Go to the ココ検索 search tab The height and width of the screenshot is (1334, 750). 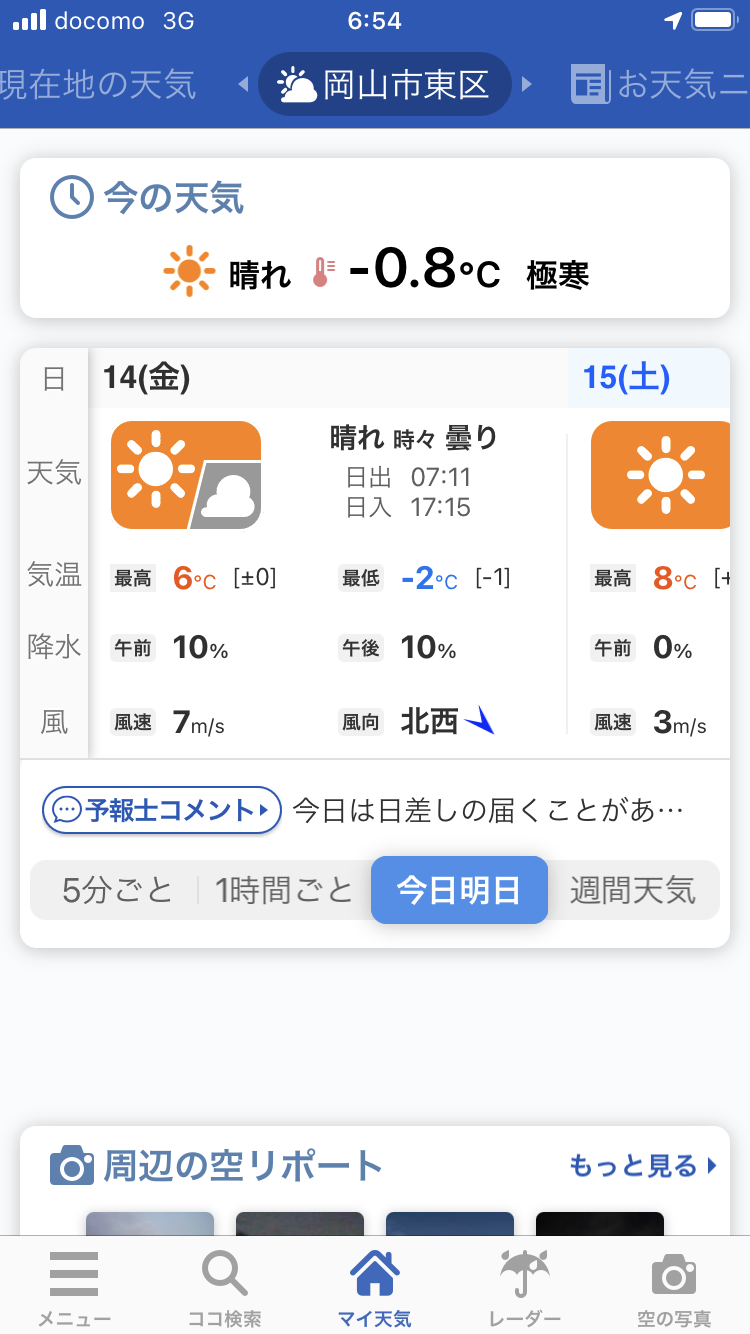click(x=225, y=1288)
